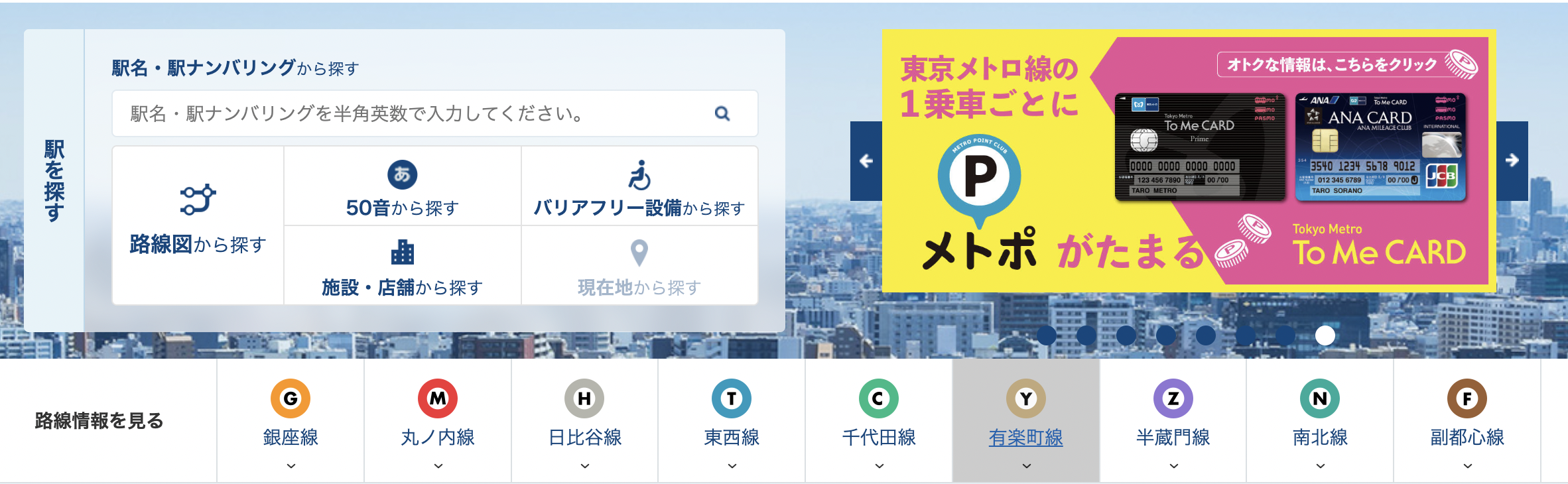This screenshot has height=484, width=1568.
Task: Open the To Me CARD promotion banner
Action: (1187, 161)
